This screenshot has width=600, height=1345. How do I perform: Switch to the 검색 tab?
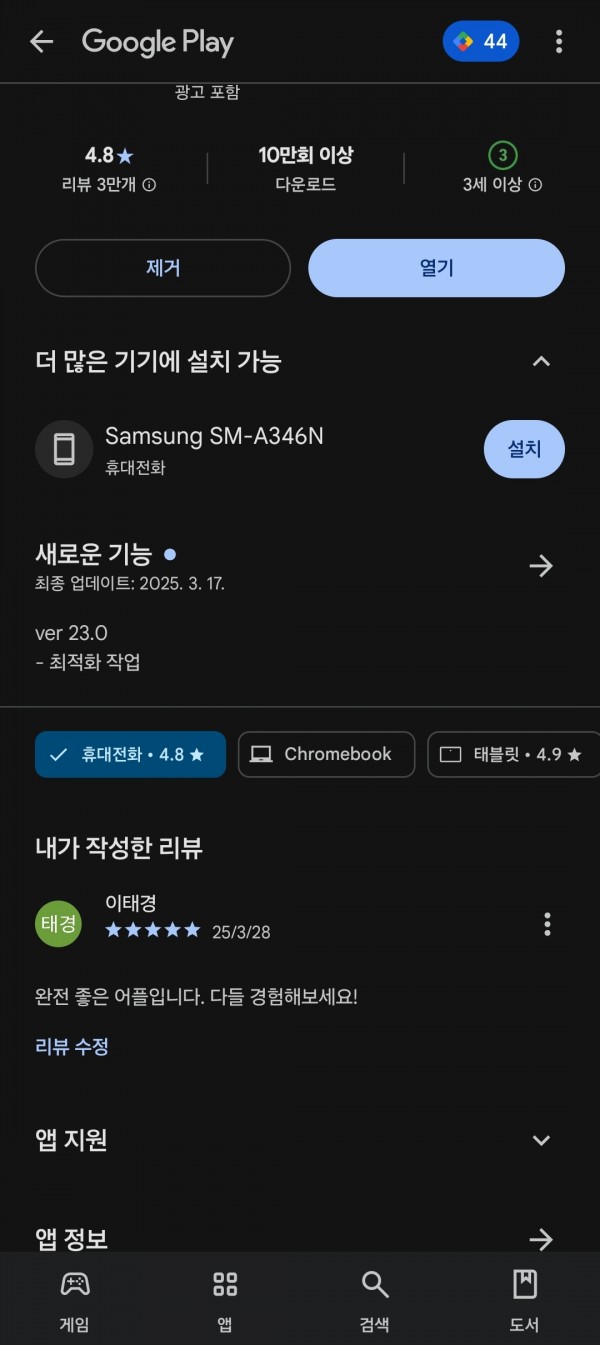[x=375, y=1299]
